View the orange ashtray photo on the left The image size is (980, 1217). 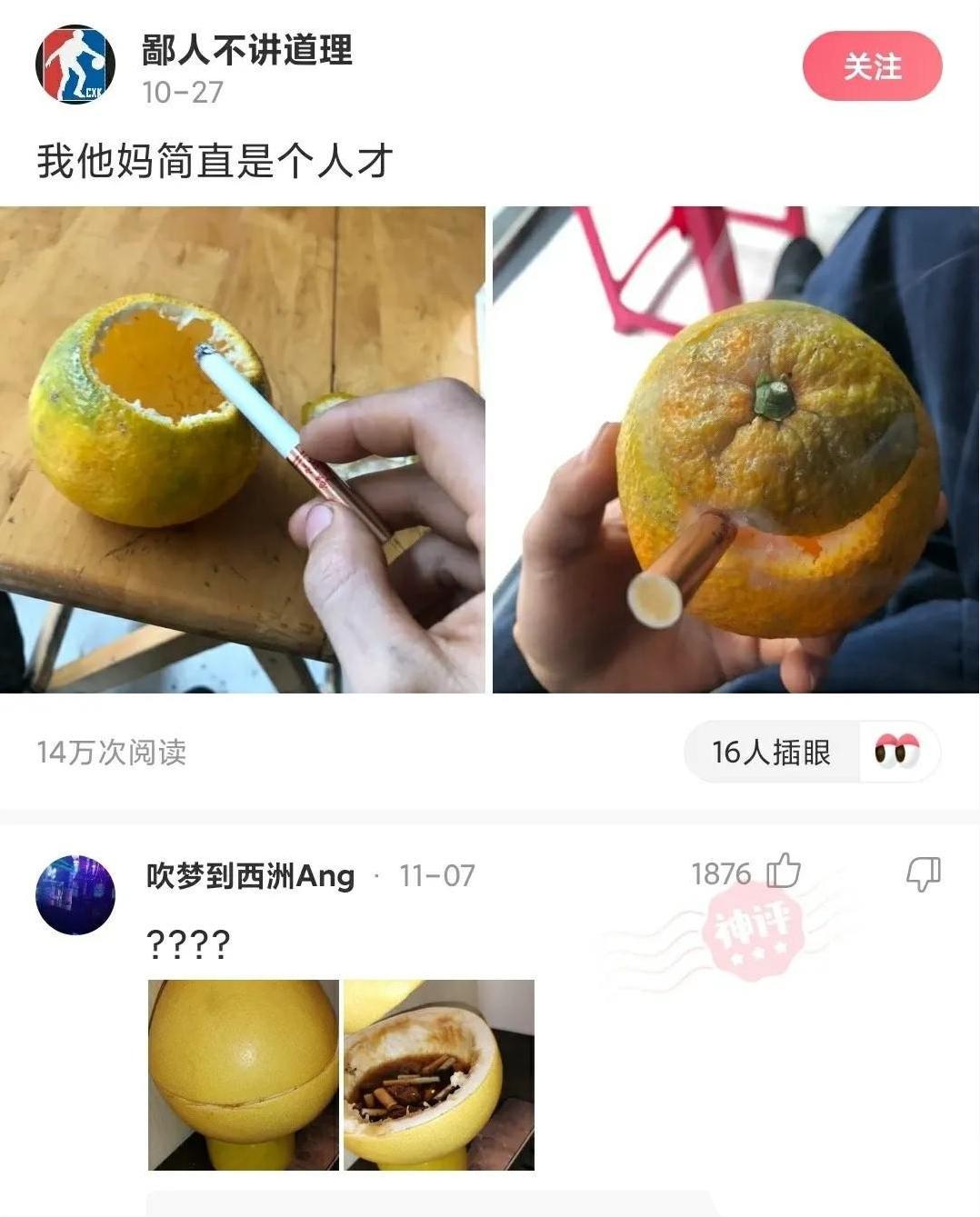[x=241, y=452]
